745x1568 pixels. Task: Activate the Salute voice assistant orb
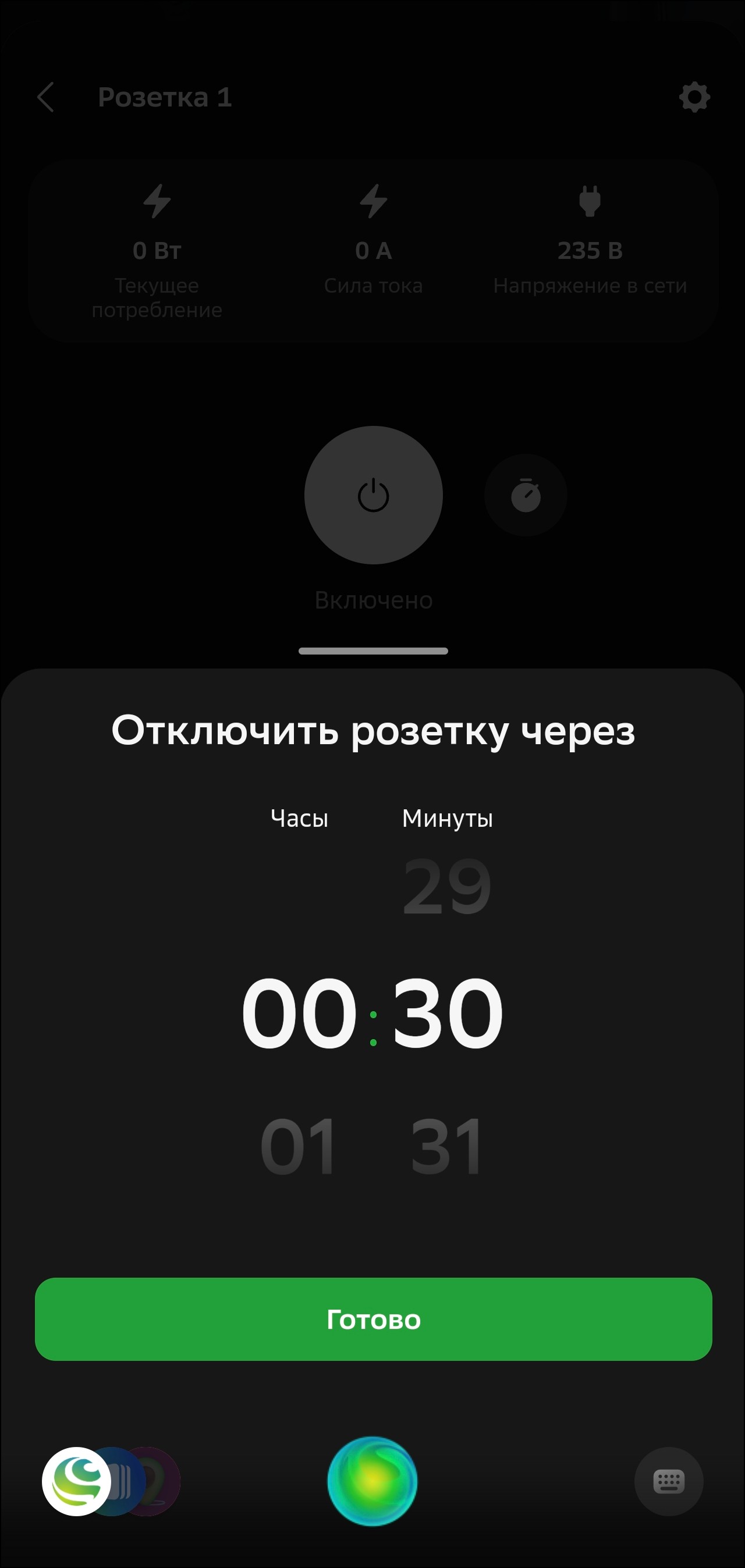coord(372,1480)
